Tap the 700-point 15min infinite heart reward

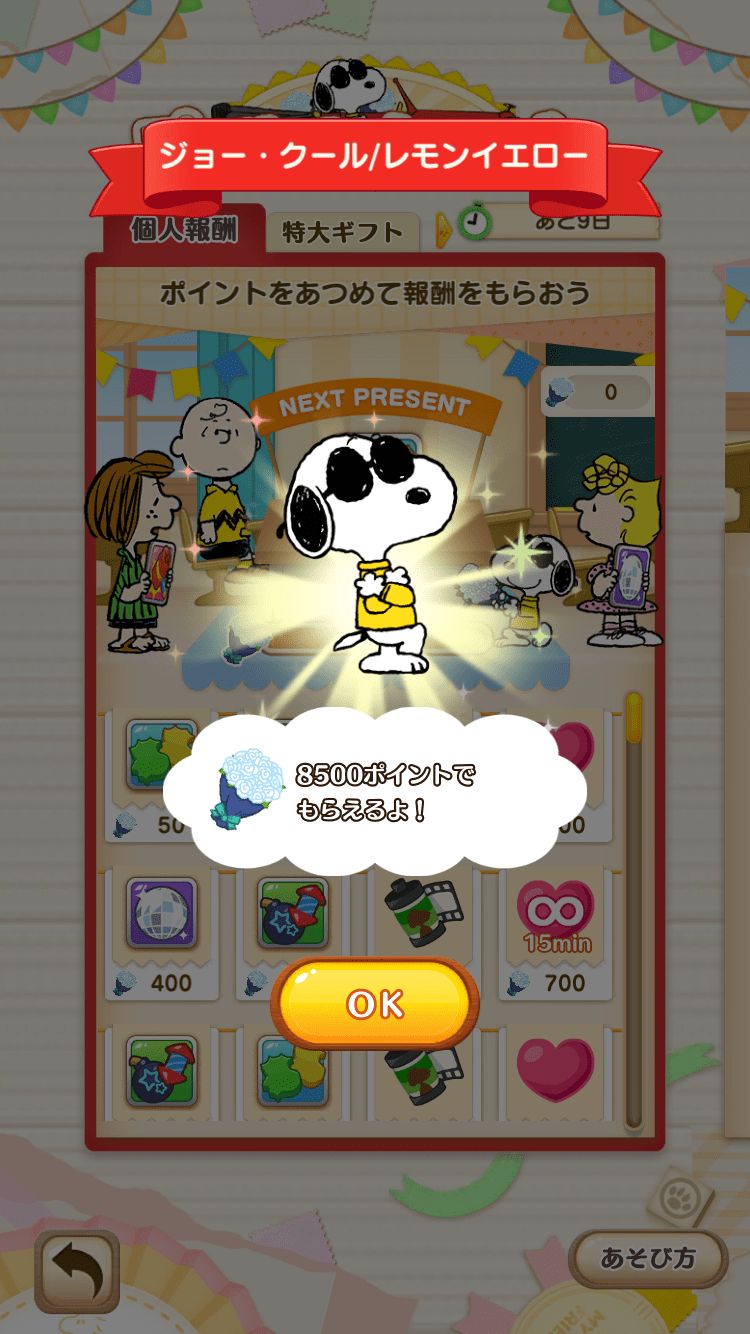coord(554,932)
